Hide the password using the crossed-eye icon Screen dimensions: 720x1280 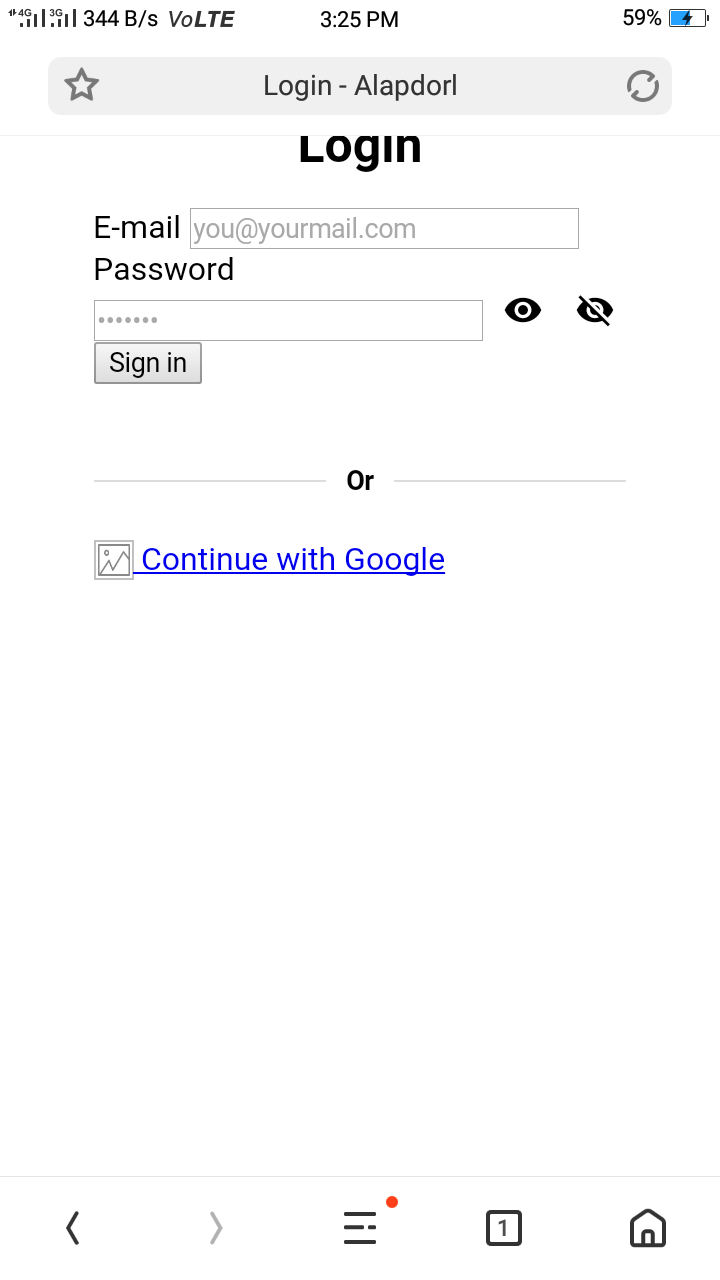click(595, 311)
